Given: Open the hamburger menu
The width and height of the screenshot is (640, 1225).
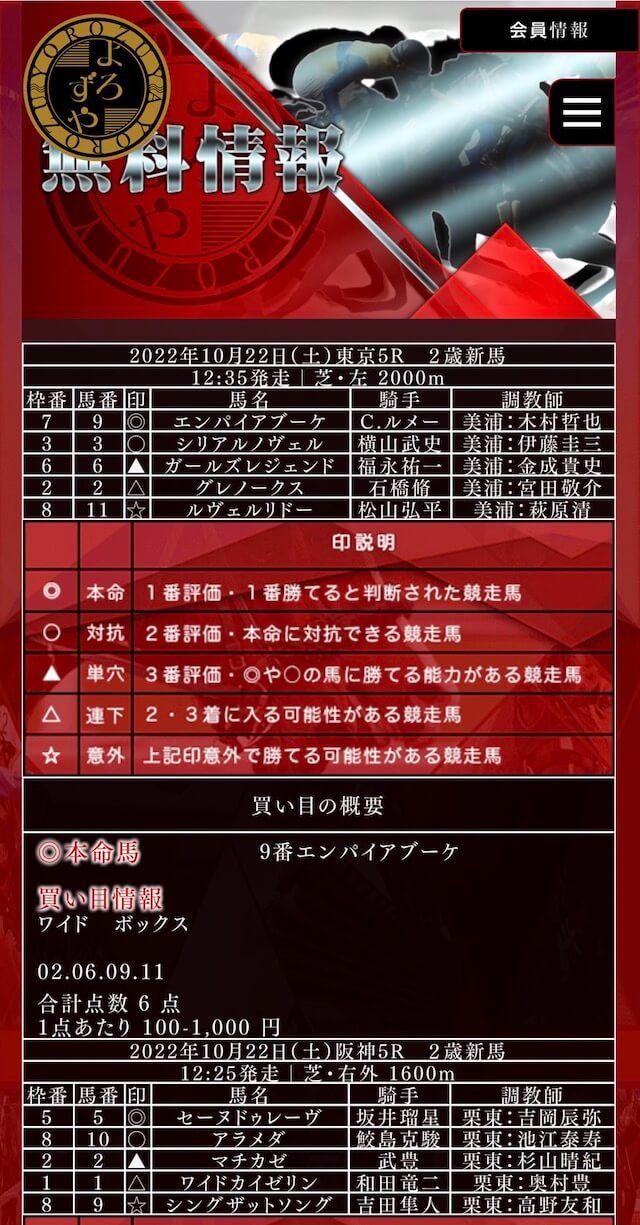Looking at the screenshot, I should [x=583, y=112].
